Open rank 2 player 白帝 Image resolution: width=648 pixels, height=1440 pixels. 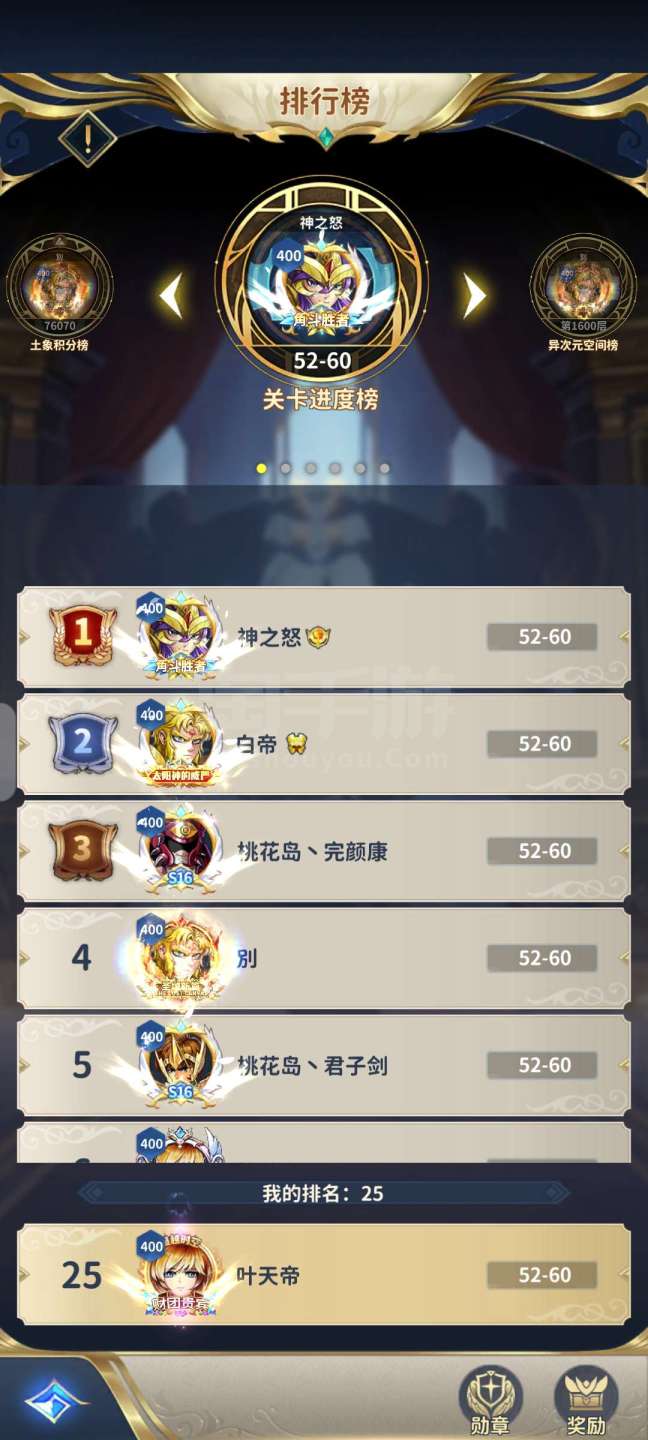(324, 744)
